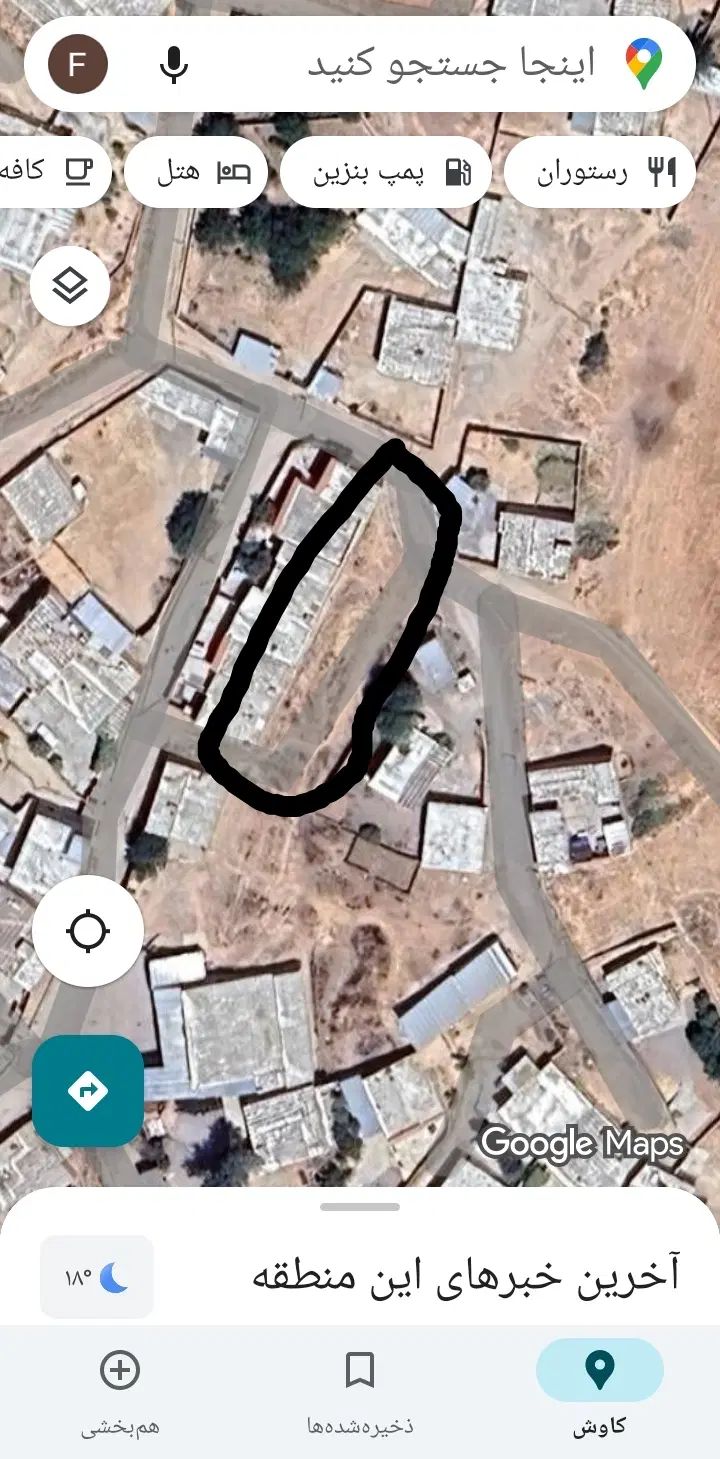
Task: Expand the bottom sheet via its handle
Action: tap(360, 1207)
